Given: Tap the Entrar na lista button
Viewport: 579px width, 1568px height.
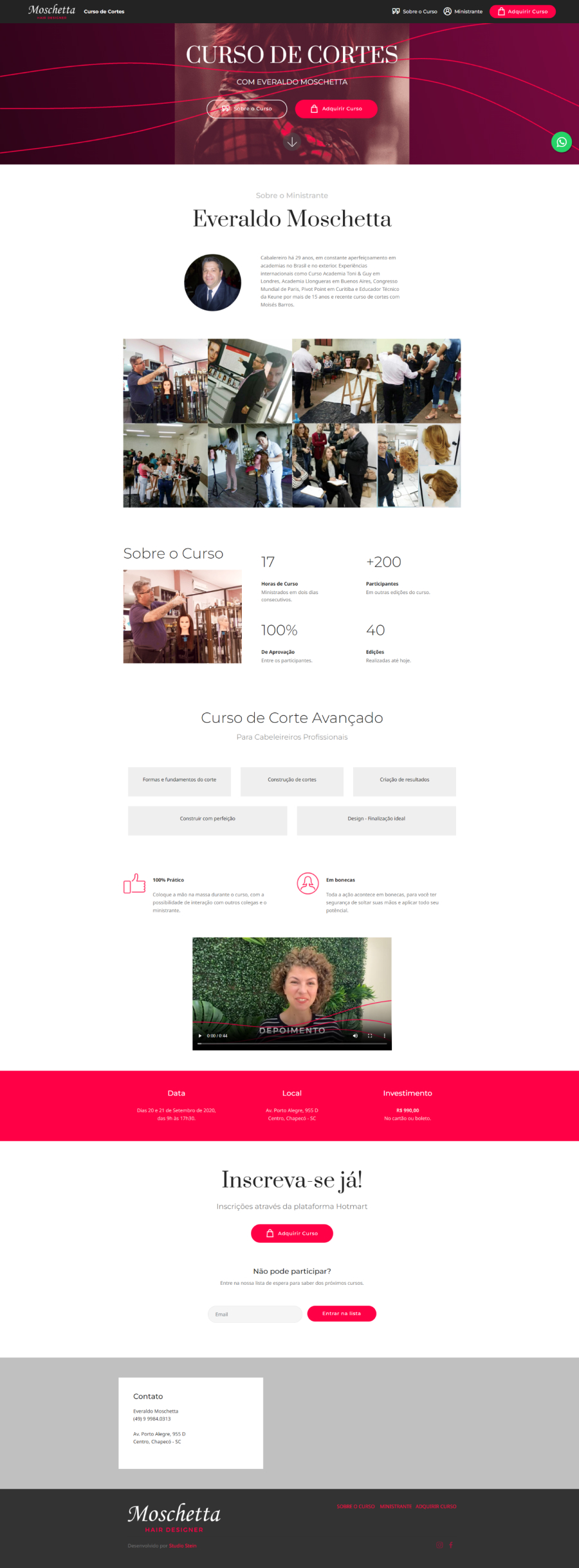Looking at the screenshot, I should coord(341,1313).
